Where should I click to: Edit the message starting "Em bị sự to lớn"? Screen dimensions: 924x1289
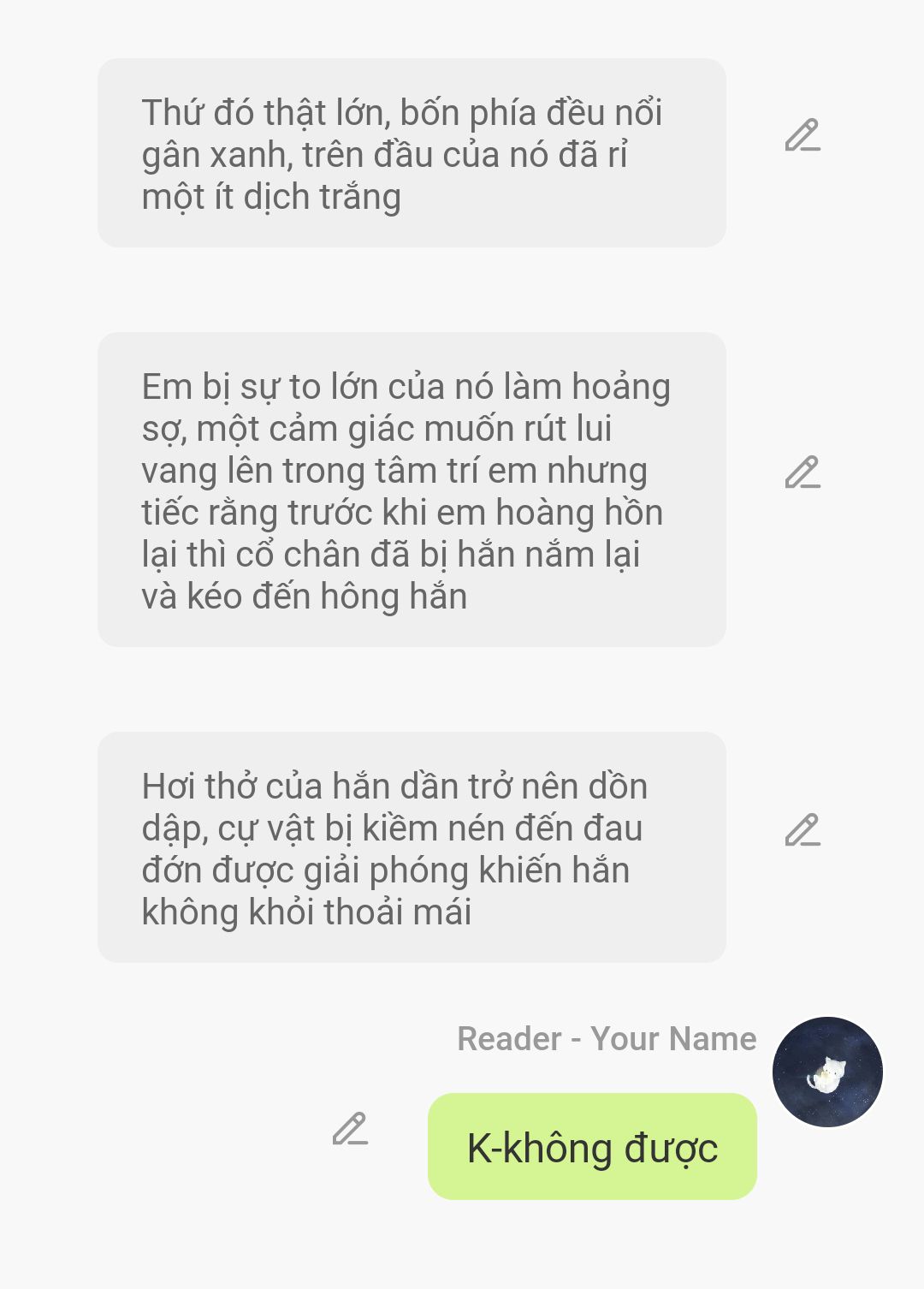pos(803,473)
